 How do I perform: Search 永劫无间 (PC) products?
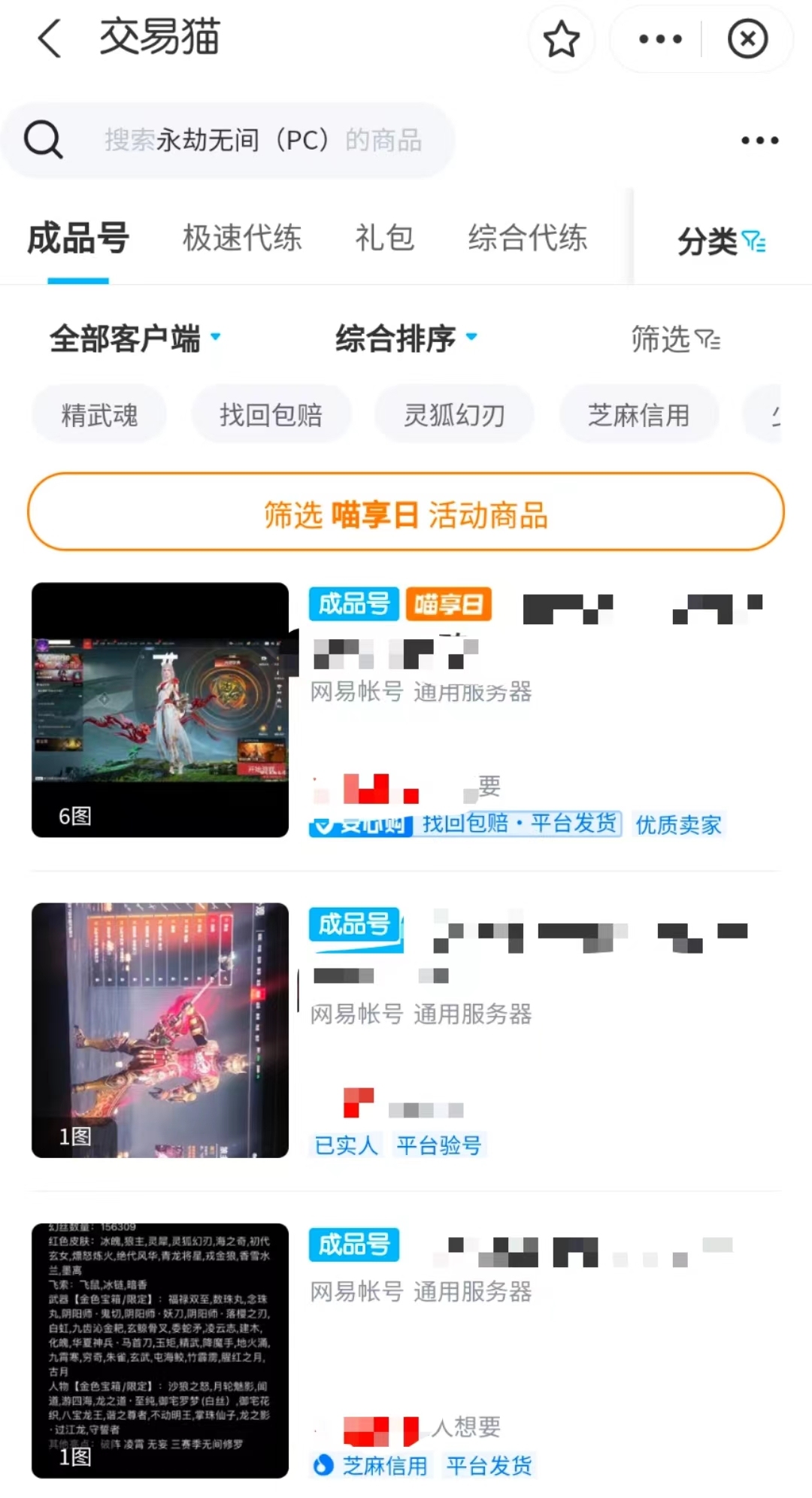coord(263,140)
